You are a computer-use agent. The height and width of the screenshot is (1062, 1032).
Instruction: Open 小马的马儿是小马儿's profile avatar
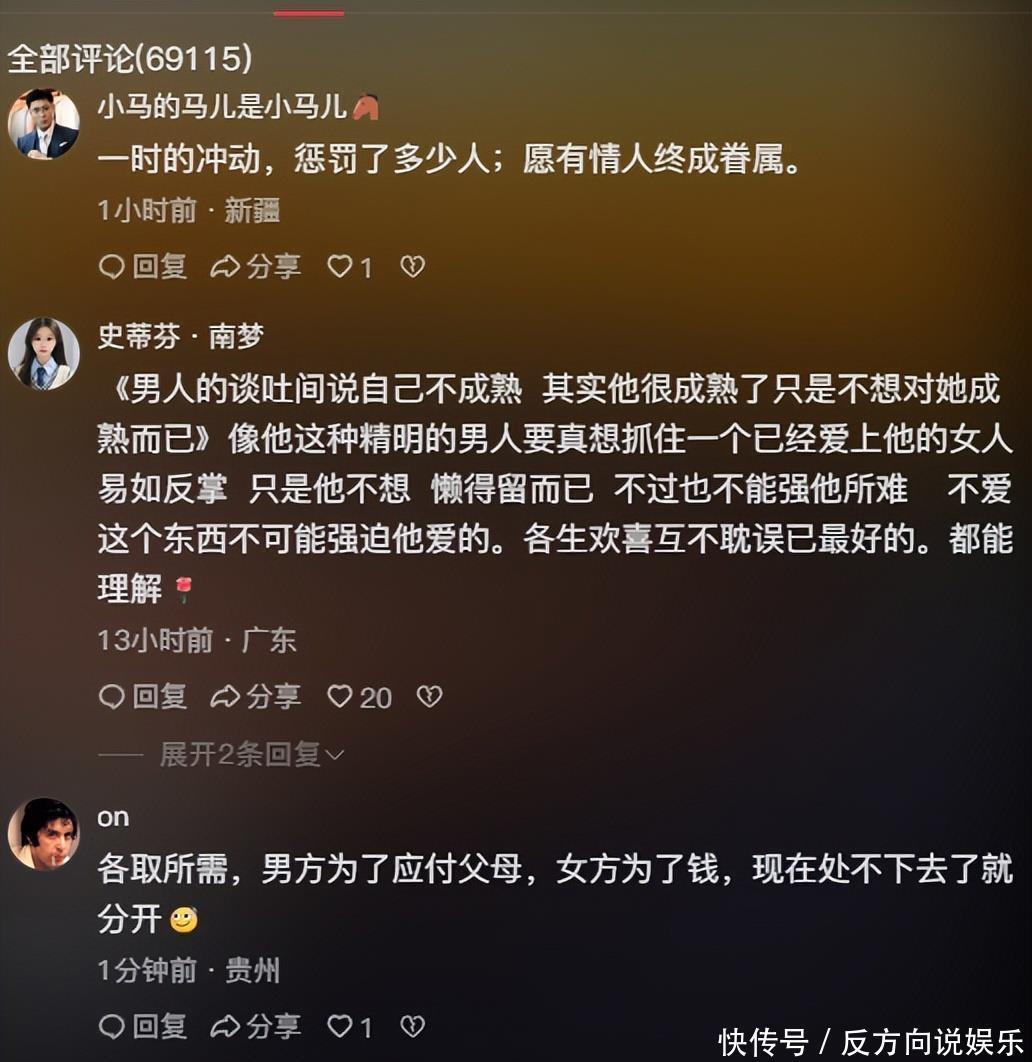coord(44,124)
